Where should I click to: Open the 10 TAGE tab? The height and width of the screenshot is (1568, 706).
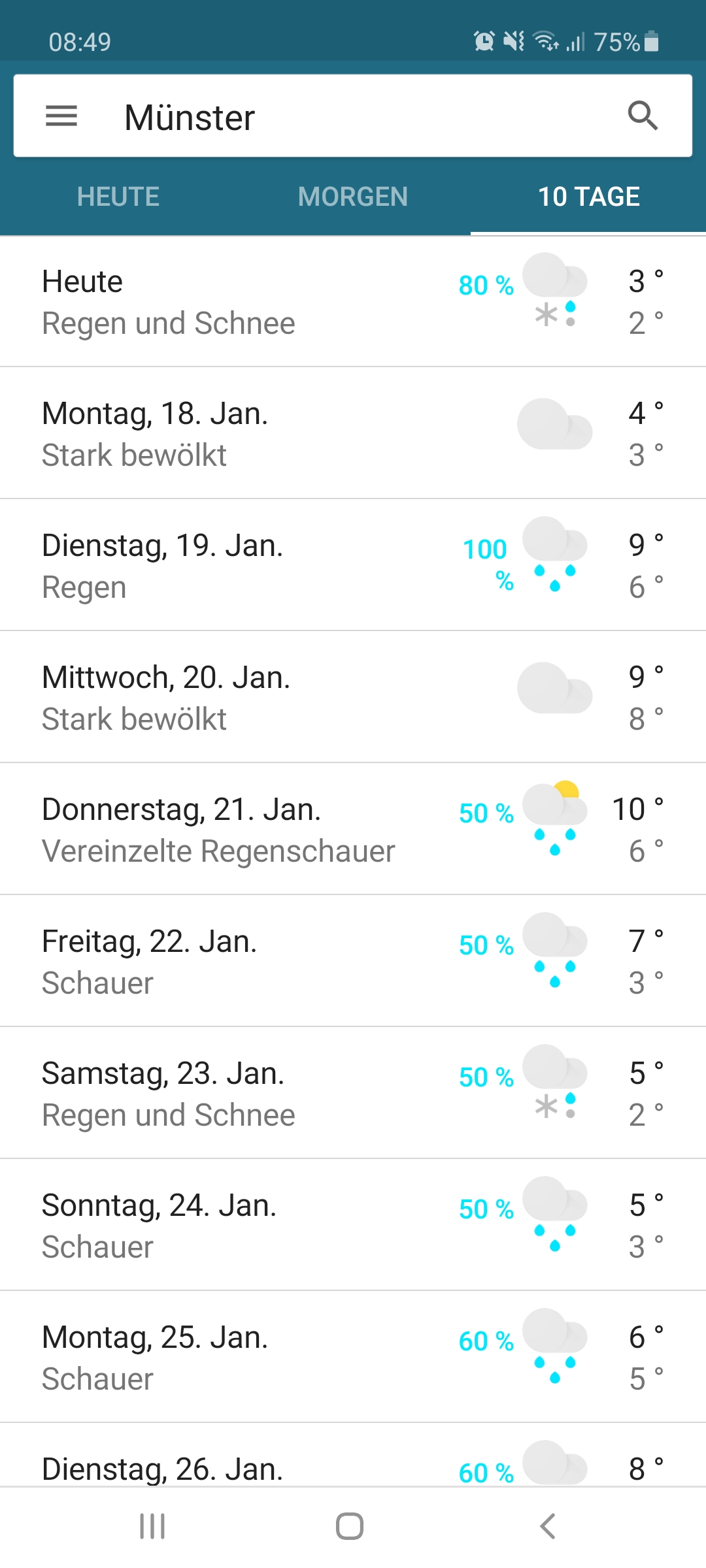pyautogui.click(x=588, y=196)
